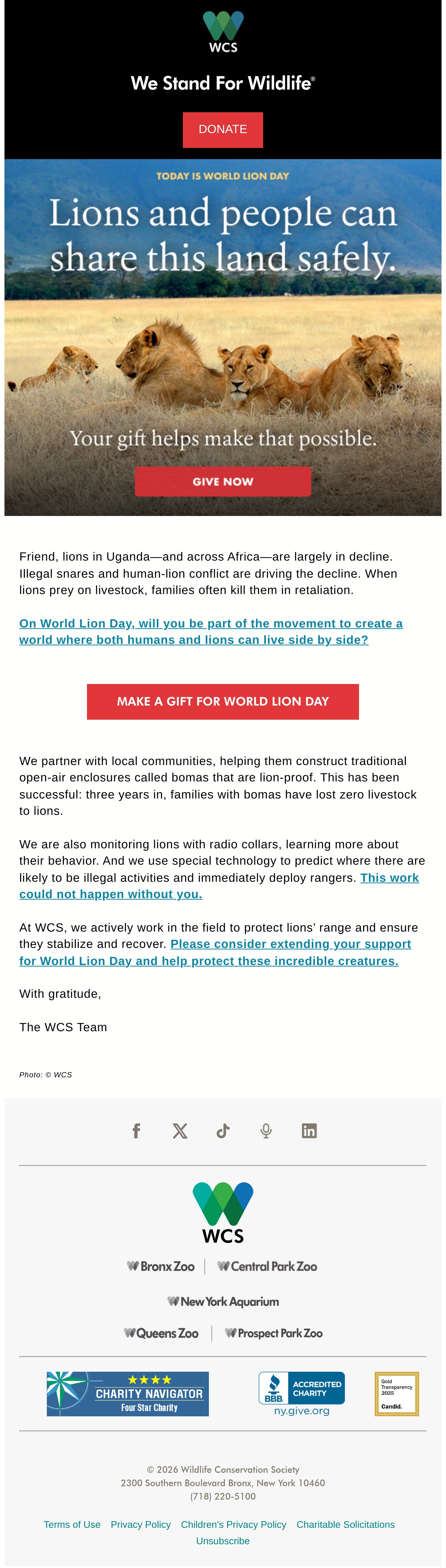446x1568 pixels.
Task: Tap Unsubscribe in the footer
Action: pos(223,1540)
